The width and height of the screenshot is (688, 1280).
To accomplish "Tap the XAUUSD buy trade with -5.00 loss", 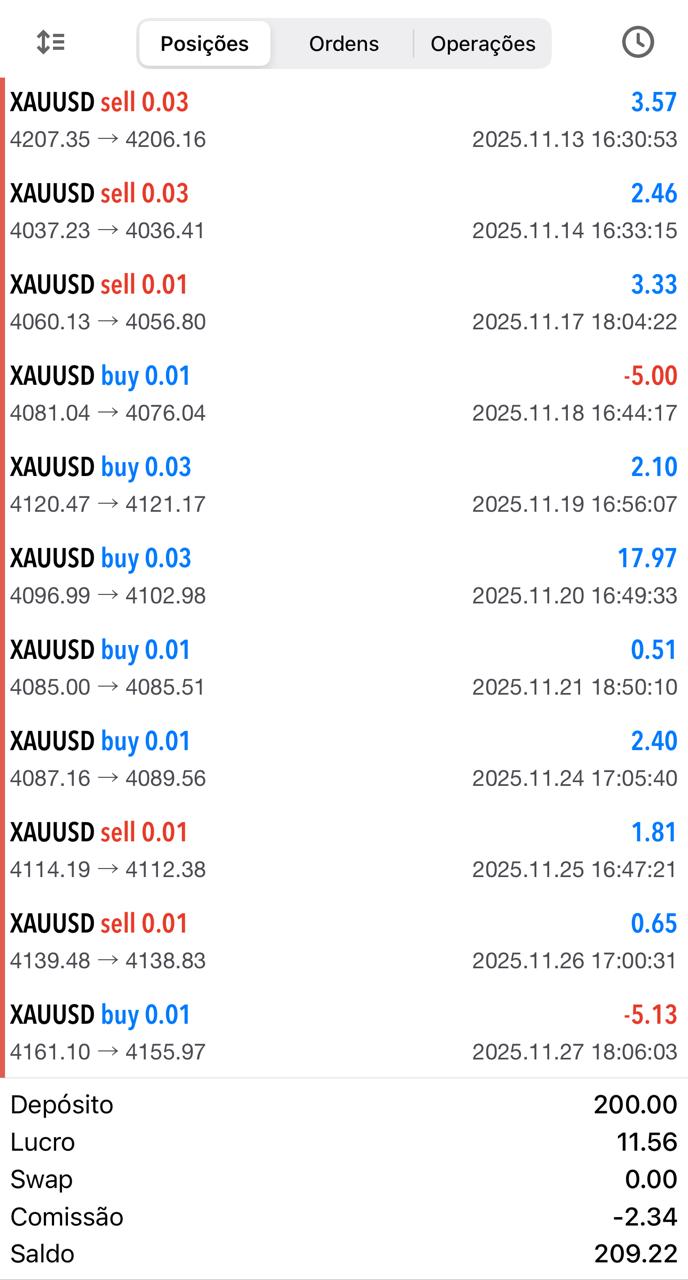I will tap(343, 394).
